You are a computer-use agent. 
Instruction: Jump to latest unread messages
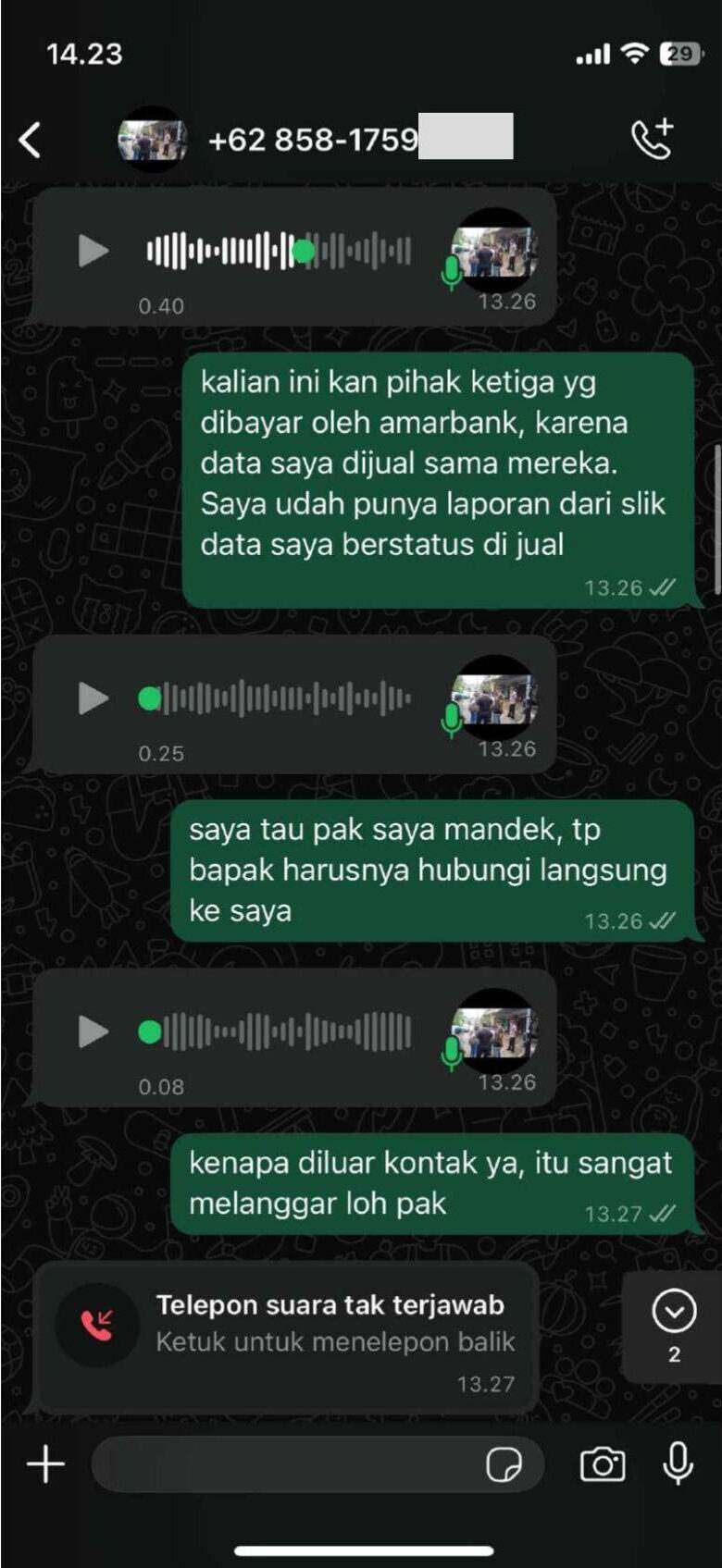[x=674, y=1325]
